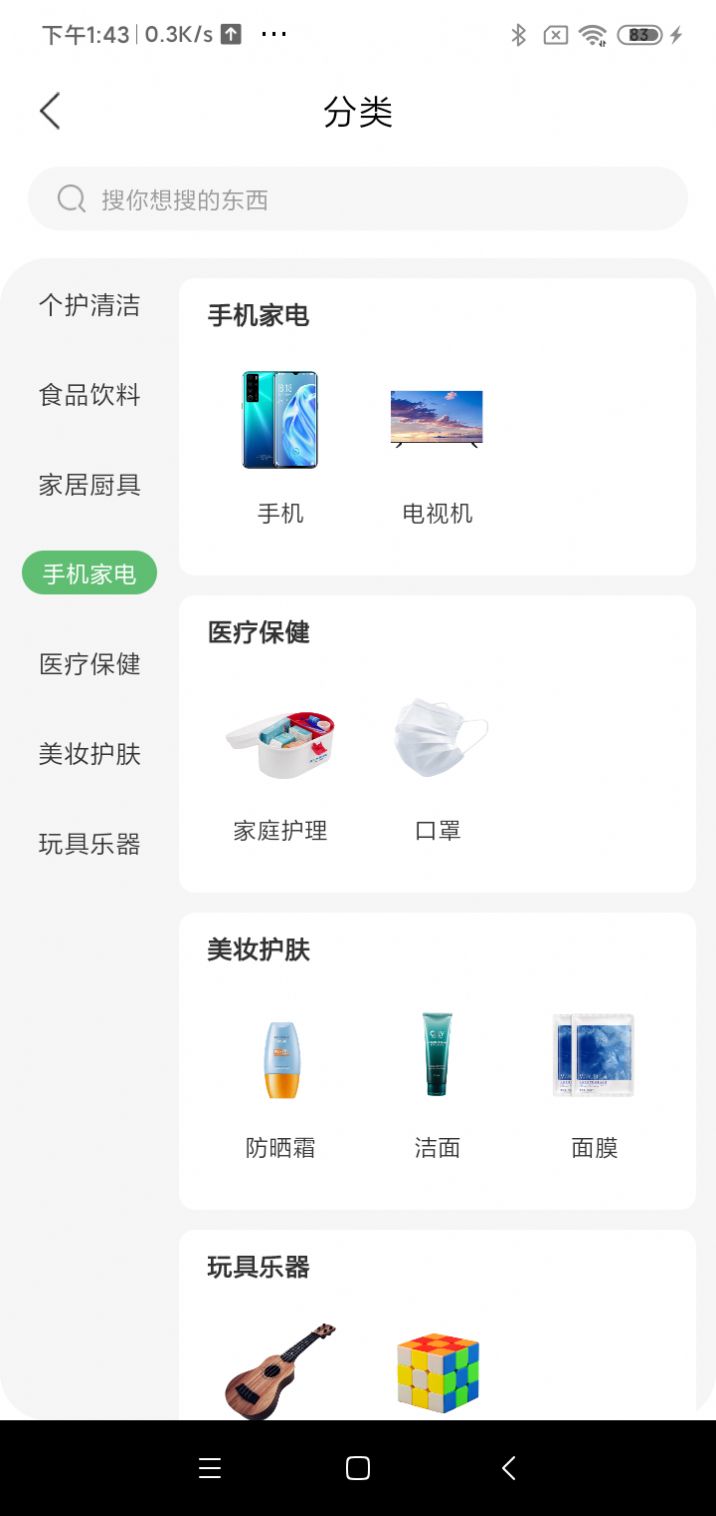Switch to 家居厨具 in the sidebar
This screenshot has width=716, height=1516.
click(x=89, y=485)
